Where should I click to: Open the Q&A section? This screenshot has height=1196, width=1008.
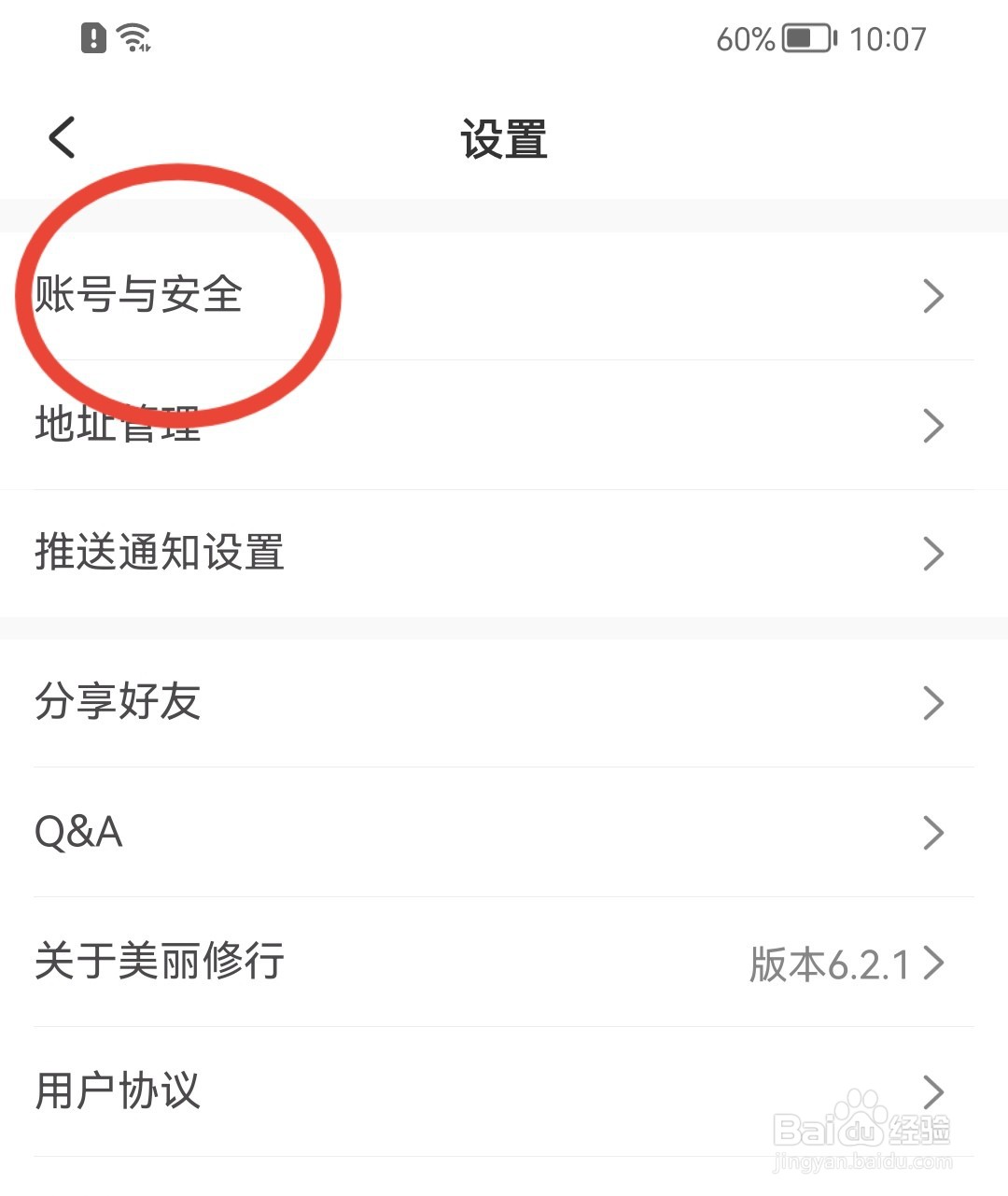pos(78,832)
